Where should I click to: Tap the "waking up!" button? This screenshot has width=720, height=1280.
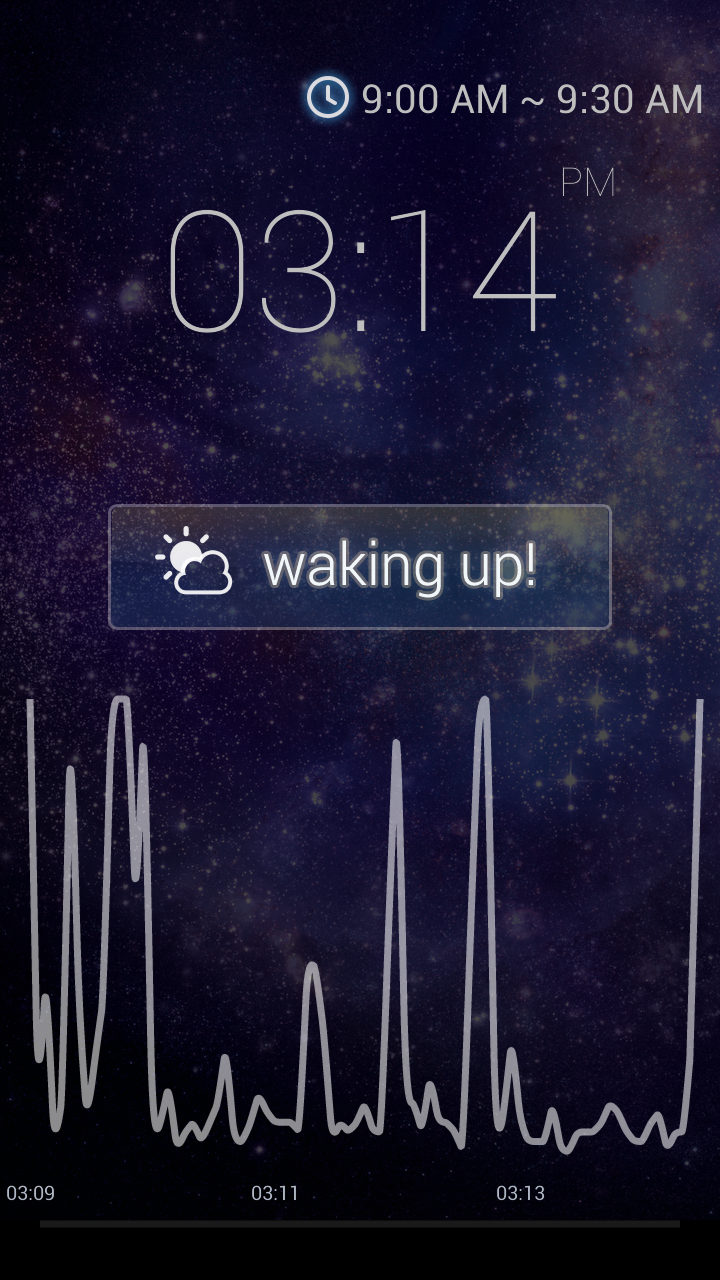tap(360, 567)
